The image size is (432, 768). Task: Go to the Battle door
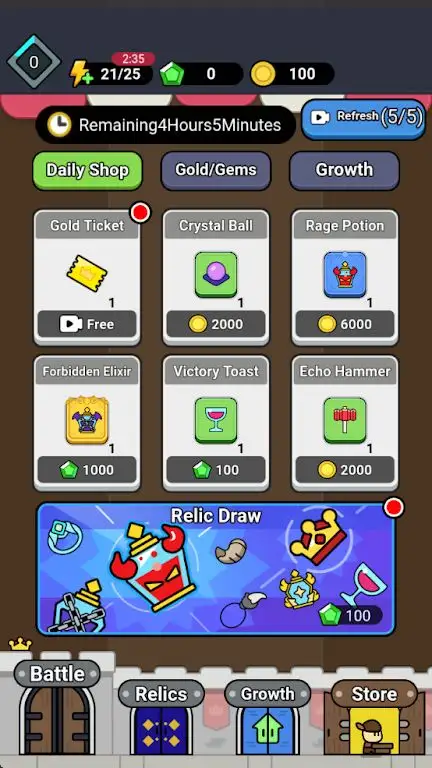57,707
